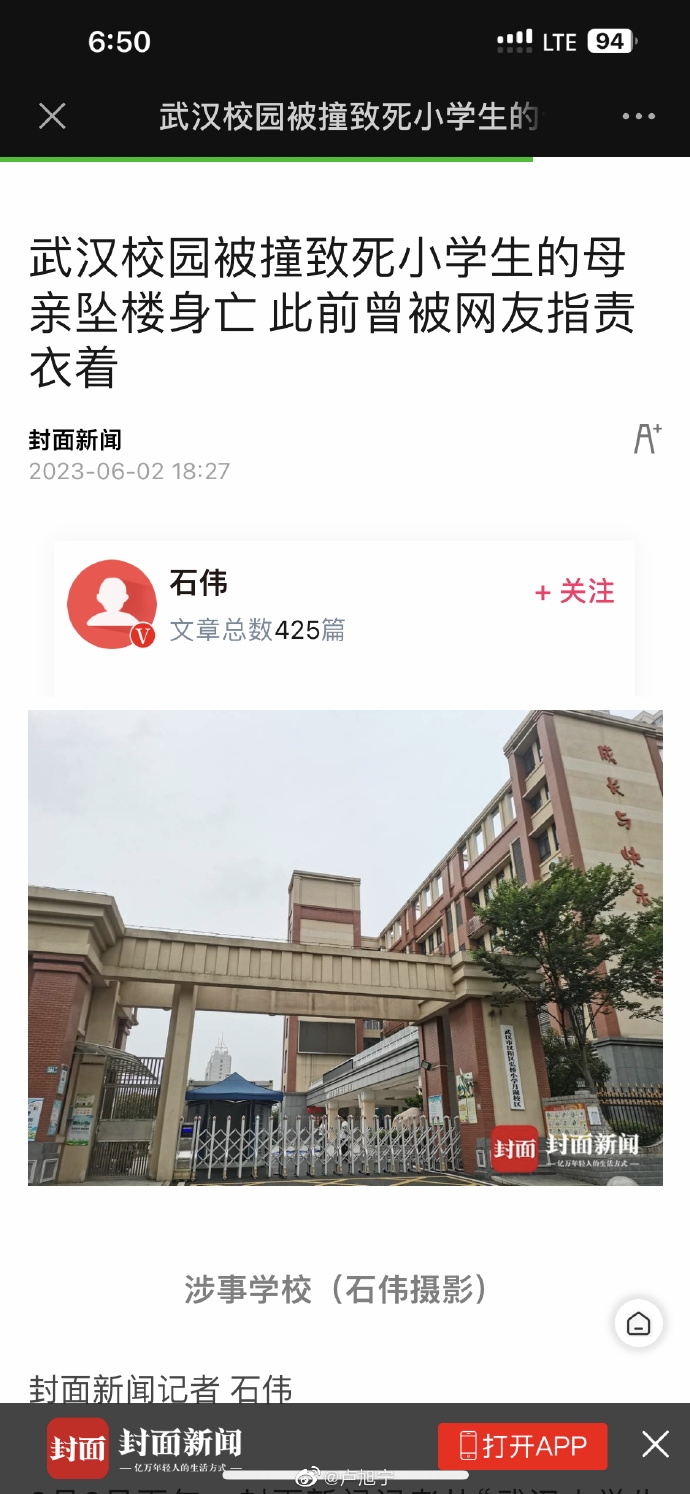Adjust font size with the A+ icon
Screen dimensions: 690x1494
point(647,438)
